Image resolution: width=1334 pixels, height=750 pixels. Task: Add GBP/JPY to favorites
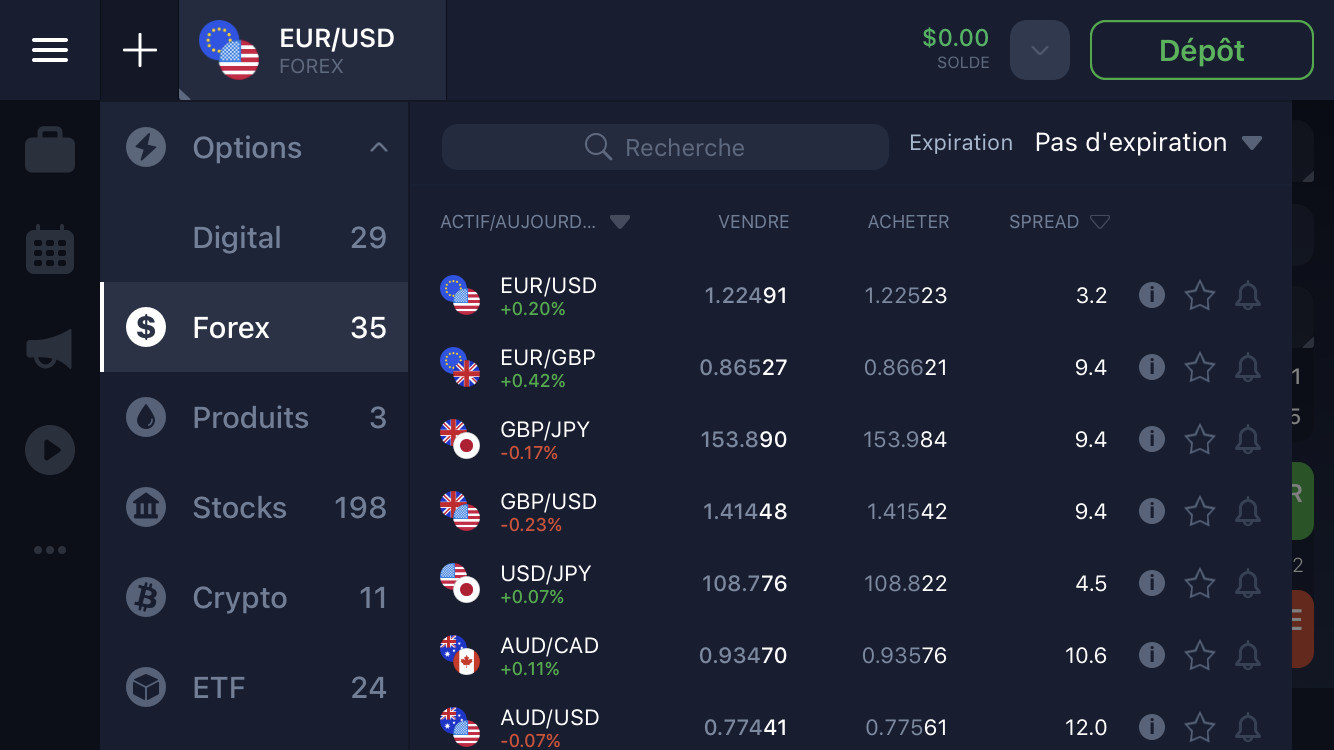[1200, 439]
